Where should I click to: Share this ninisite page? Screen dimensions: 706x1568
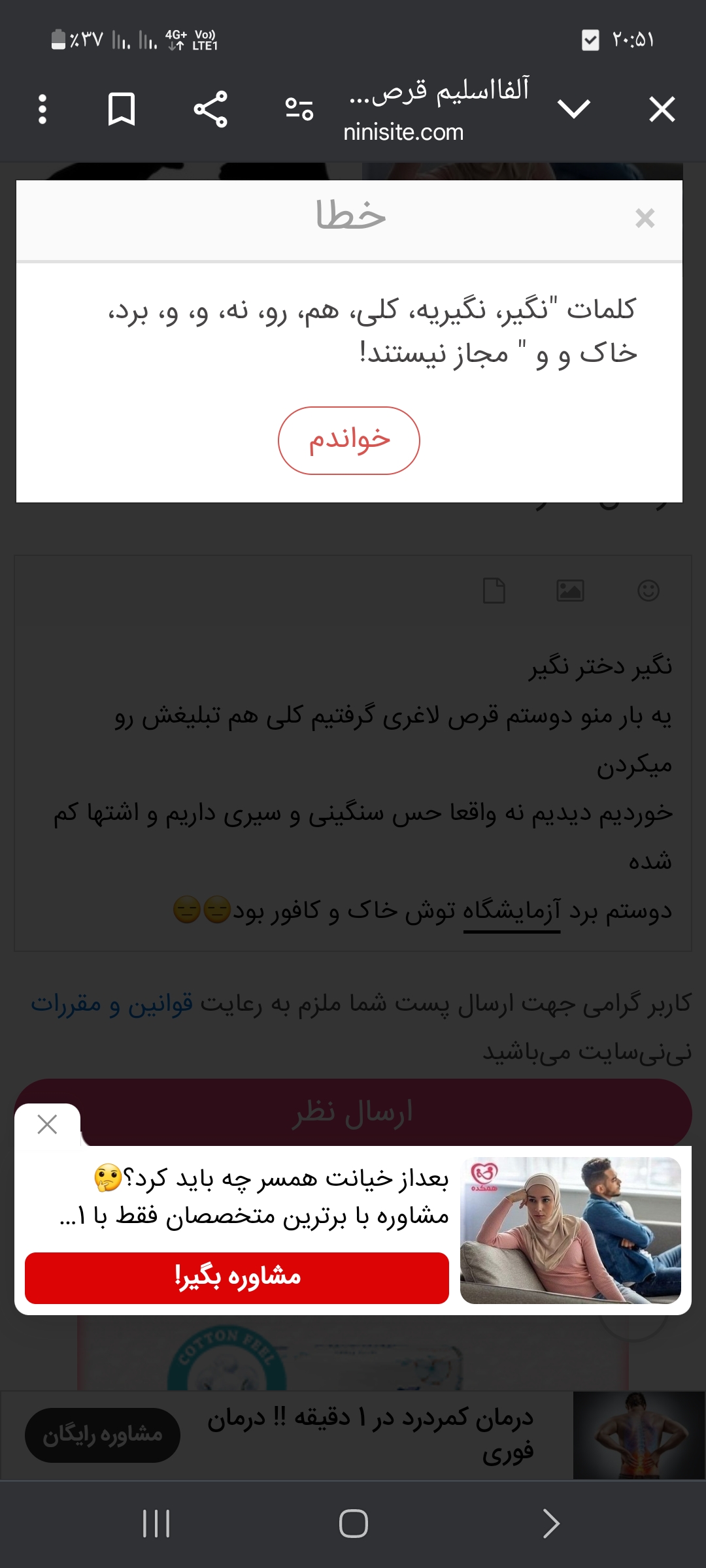tap(210, 109)
